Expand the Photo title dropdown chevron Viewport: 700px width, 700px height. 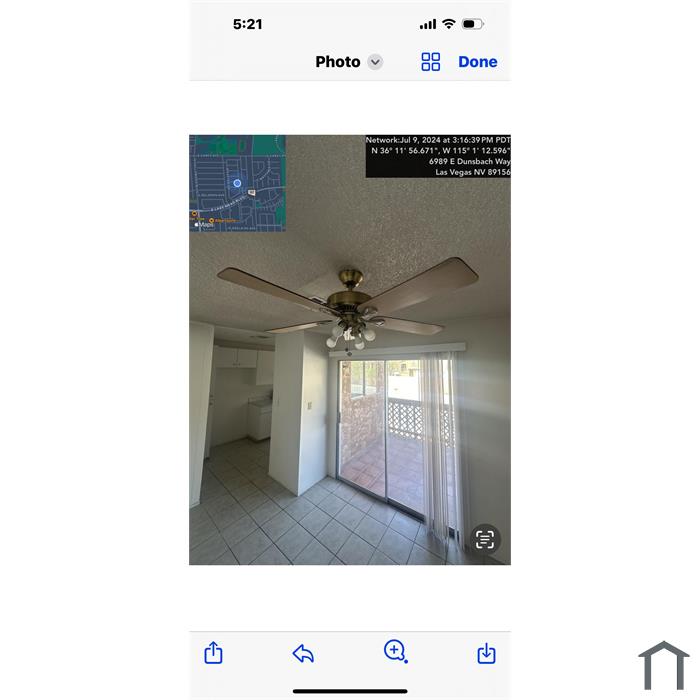coord(375,62)
